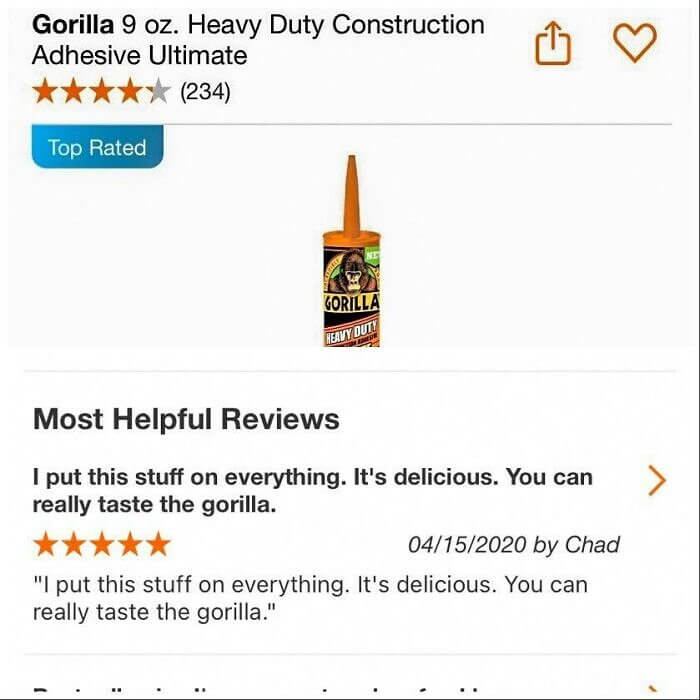Share the Gorilla adhesive product
Image resolution: width=700 pixels, height=700 pixels.
pos(552,43)
